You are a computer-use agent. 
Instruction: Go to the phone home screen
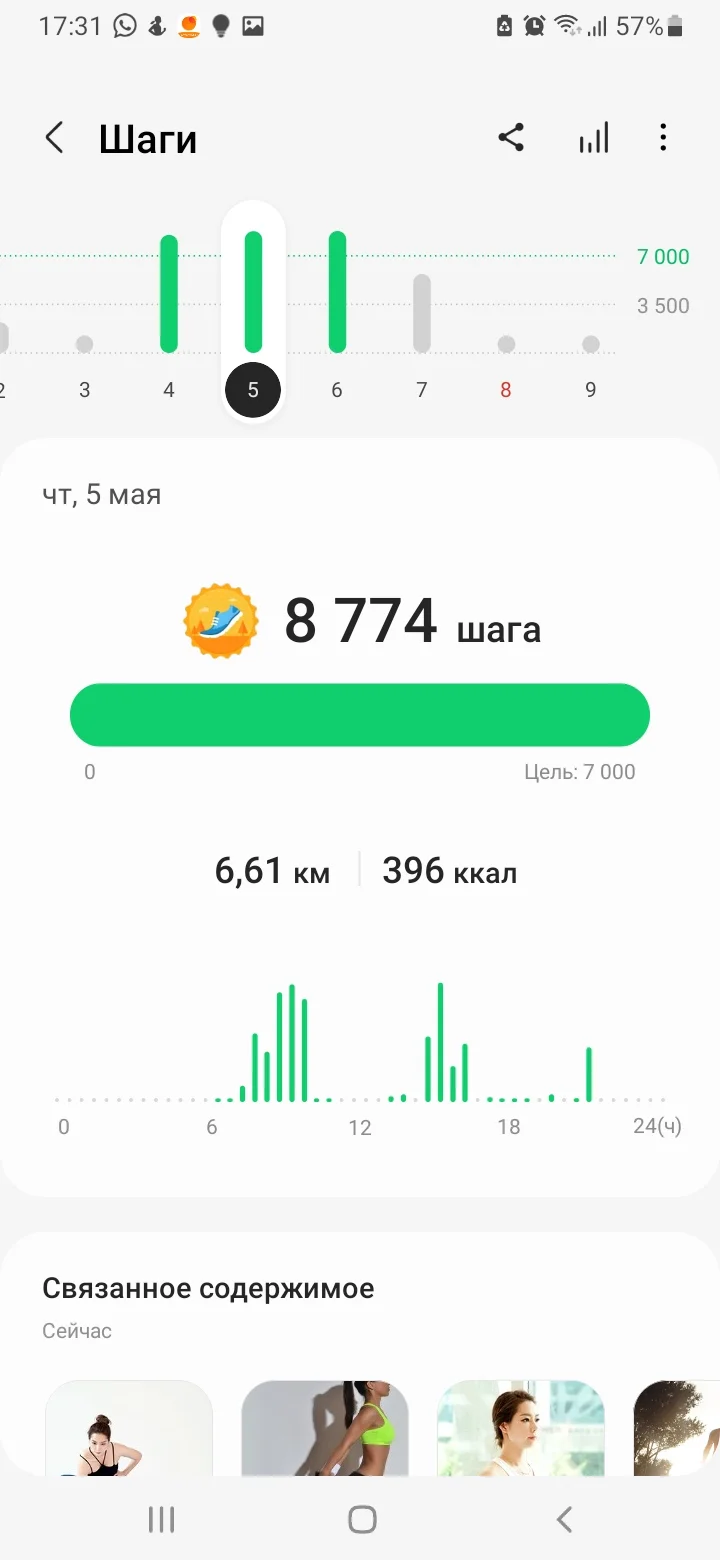362,1520
